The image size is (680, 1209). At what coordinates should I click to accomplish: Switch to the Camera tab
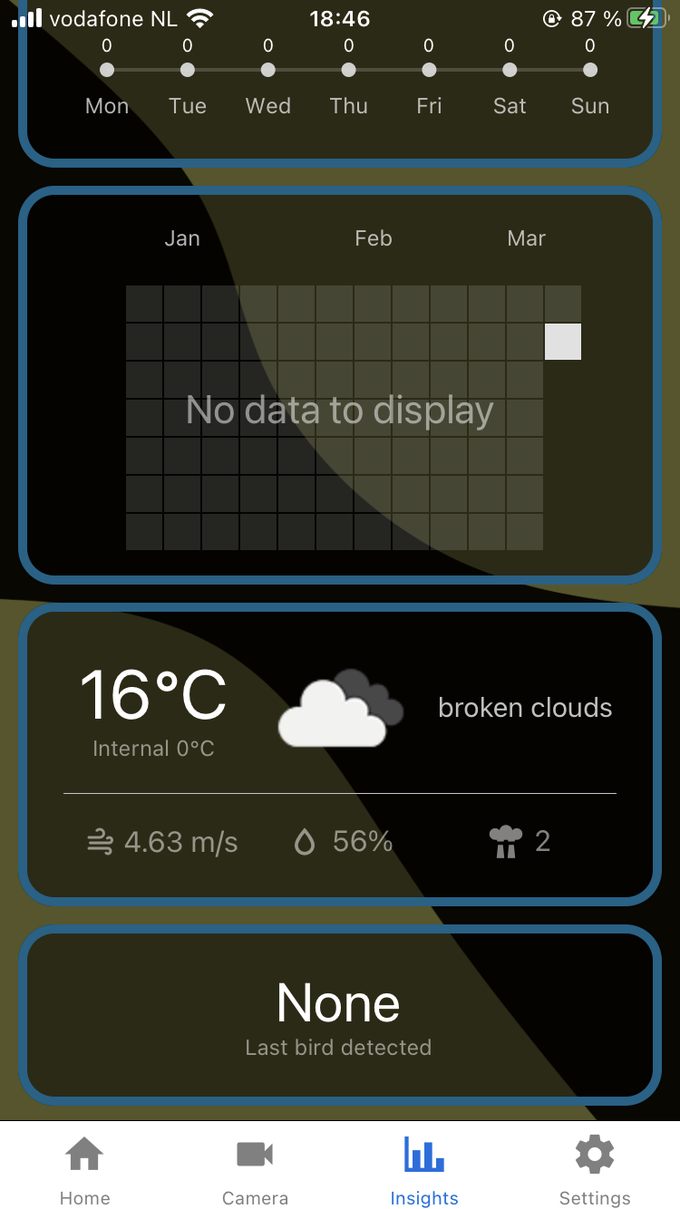[x=255, y=1168]
